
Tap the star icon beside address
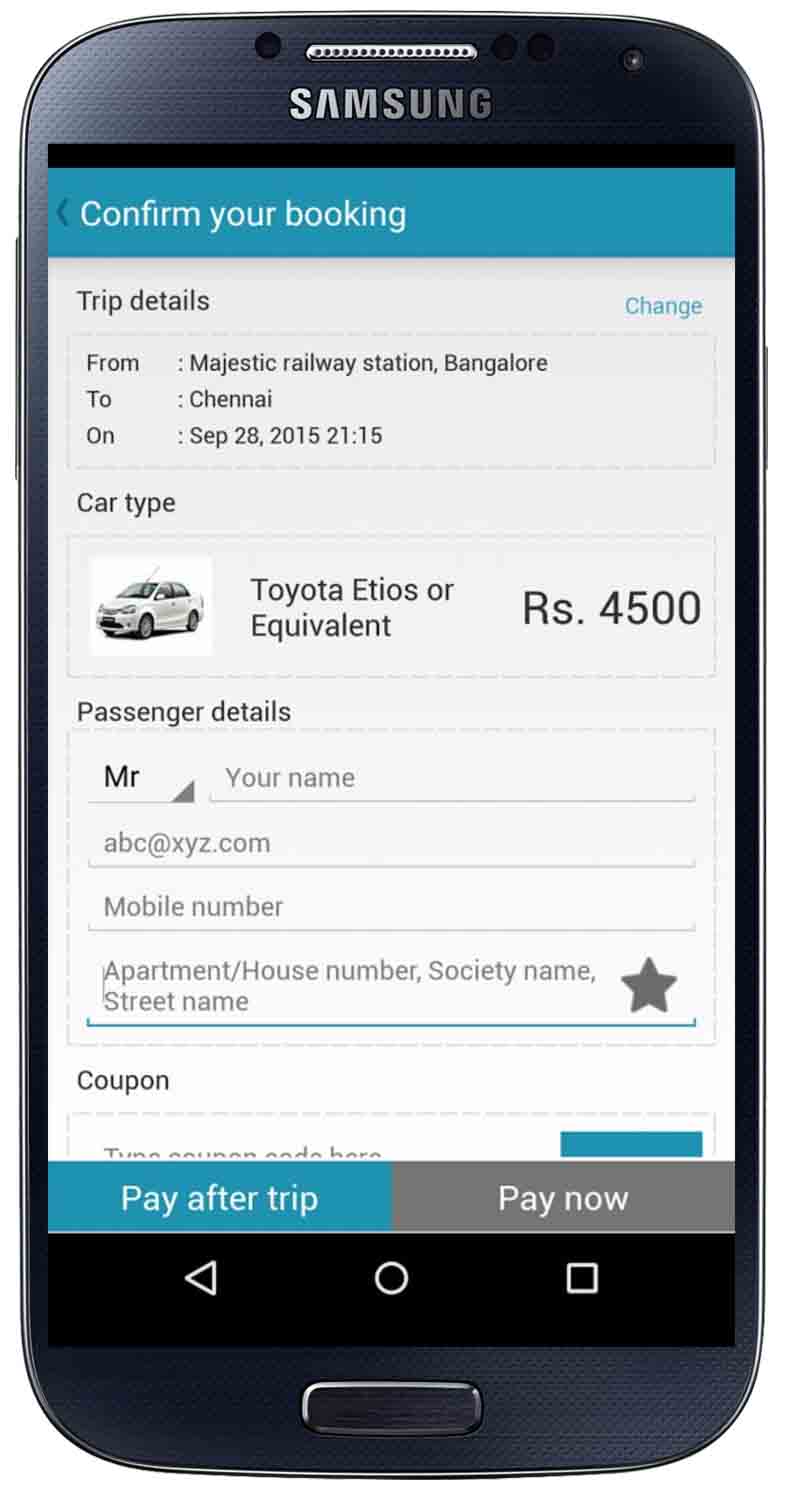point(649,985)
